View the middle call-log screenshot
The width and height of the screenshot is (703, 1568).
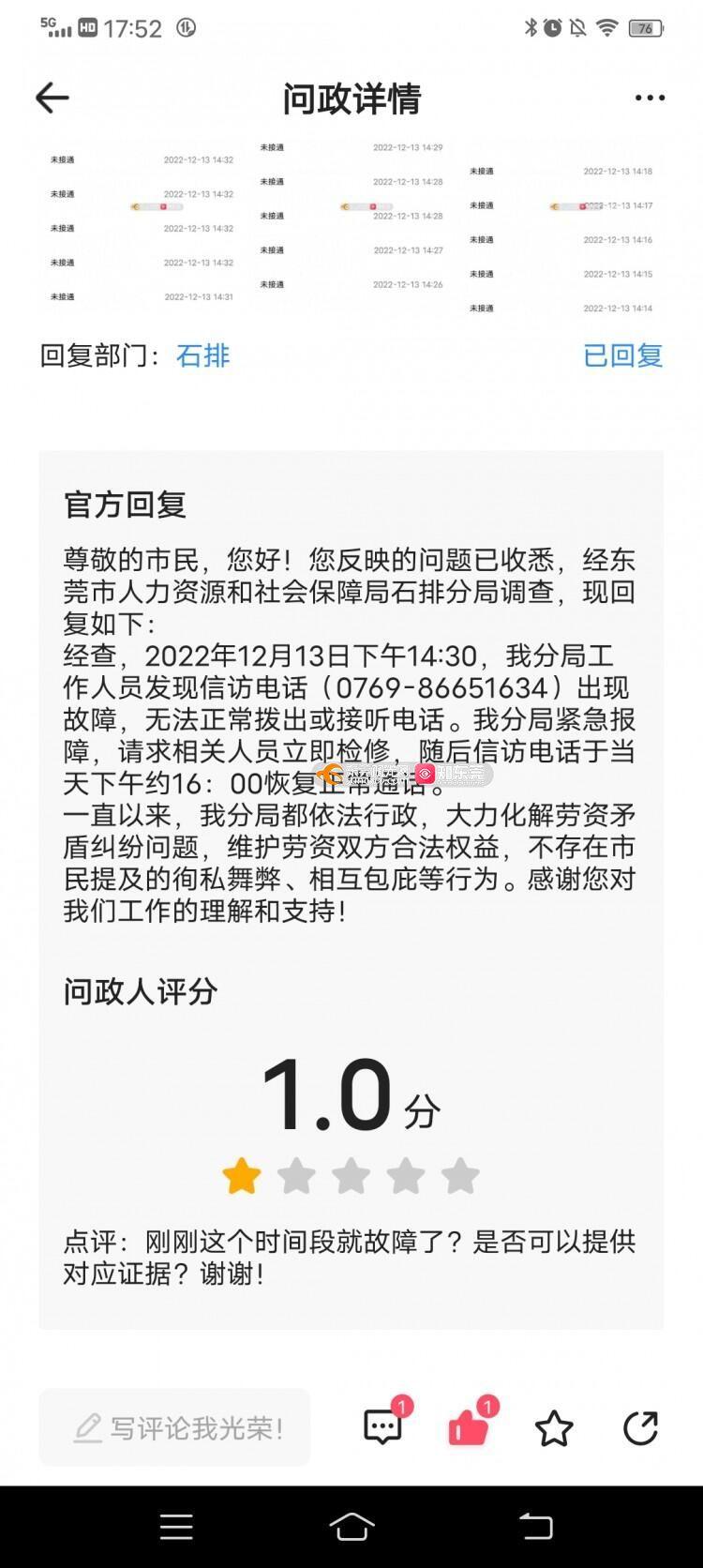[x=351, y=216]
